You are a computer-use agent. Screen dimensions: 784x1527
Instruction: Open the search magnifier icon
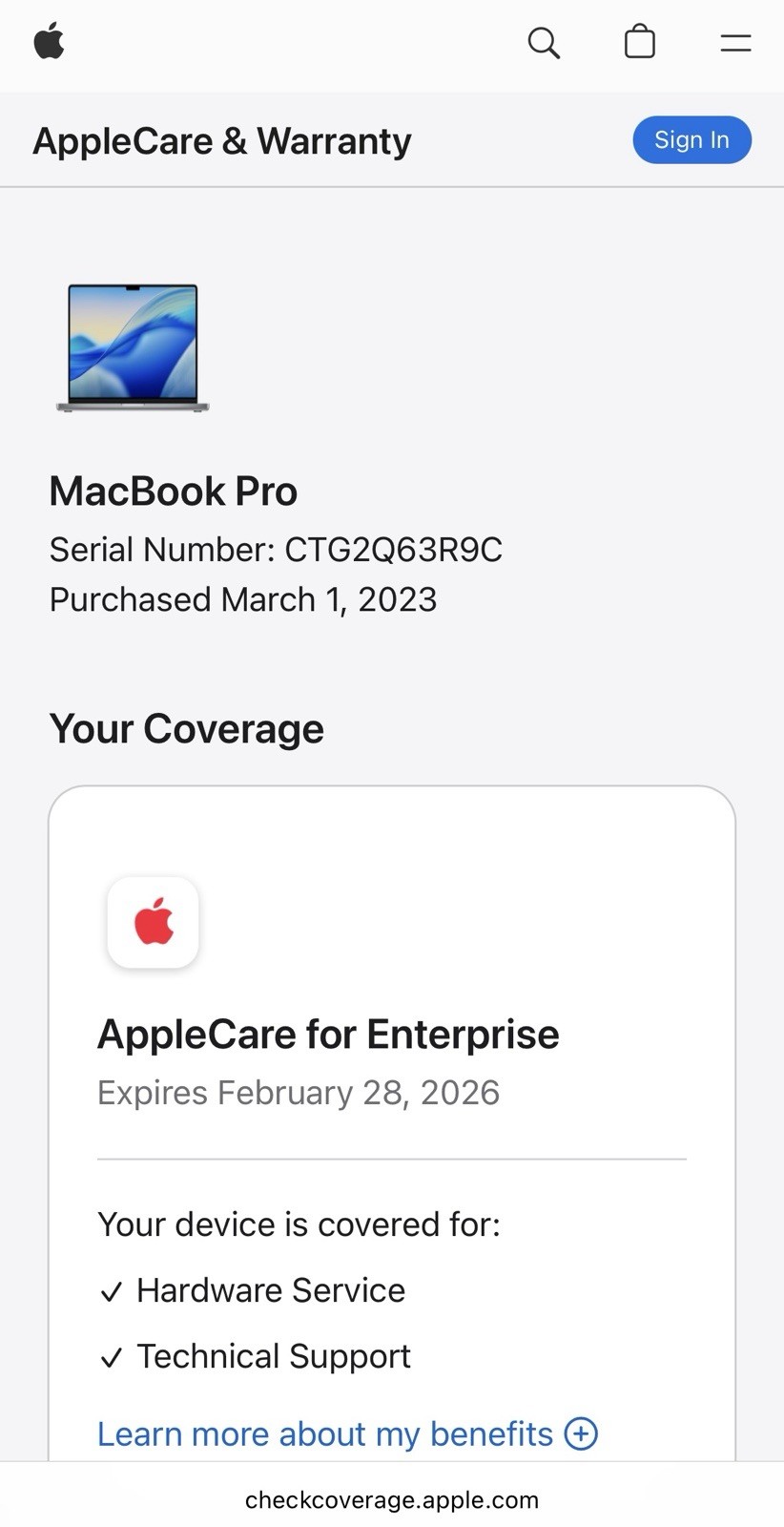coord(544,43)
